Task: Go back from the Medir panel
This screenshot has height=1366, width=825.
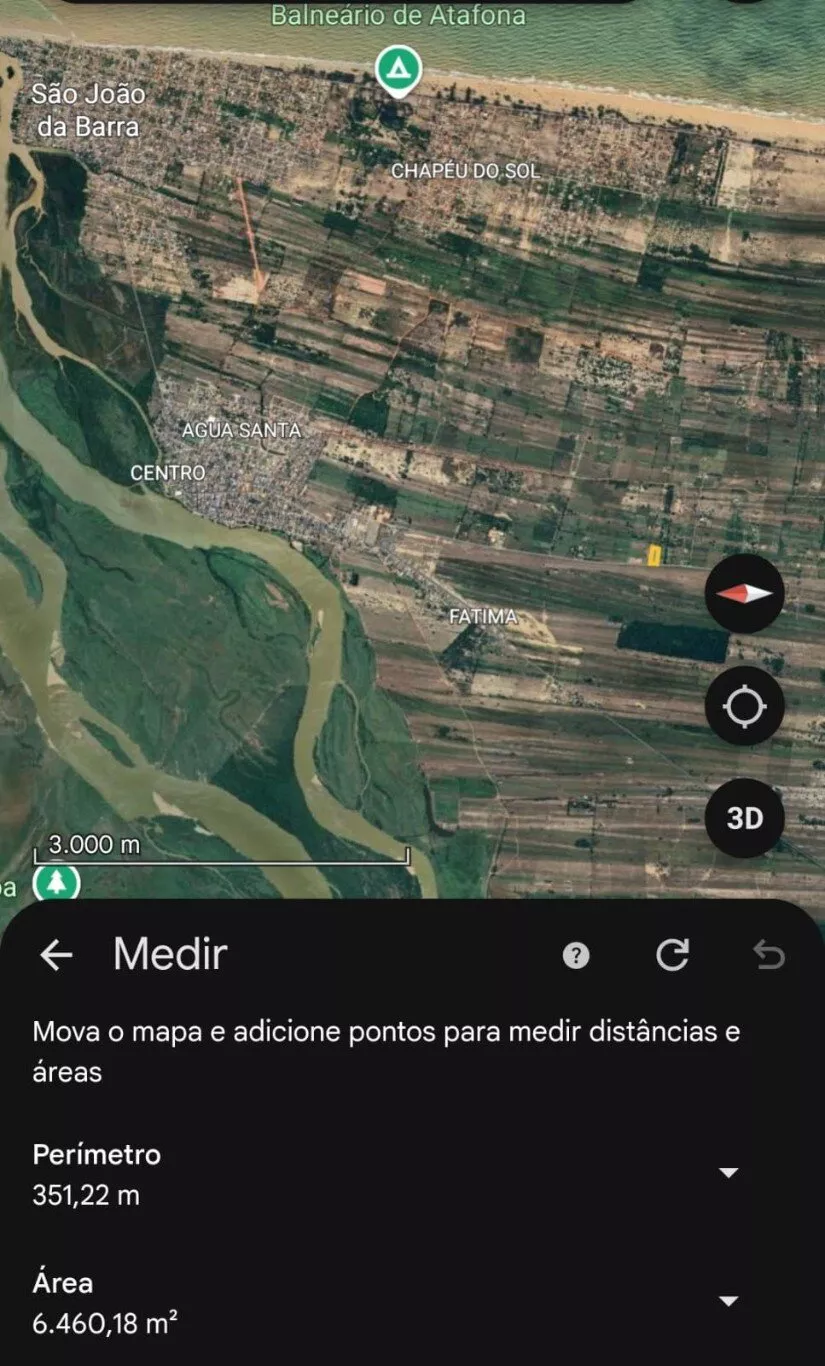Action: pyautogui.click(x=56, y=955)
